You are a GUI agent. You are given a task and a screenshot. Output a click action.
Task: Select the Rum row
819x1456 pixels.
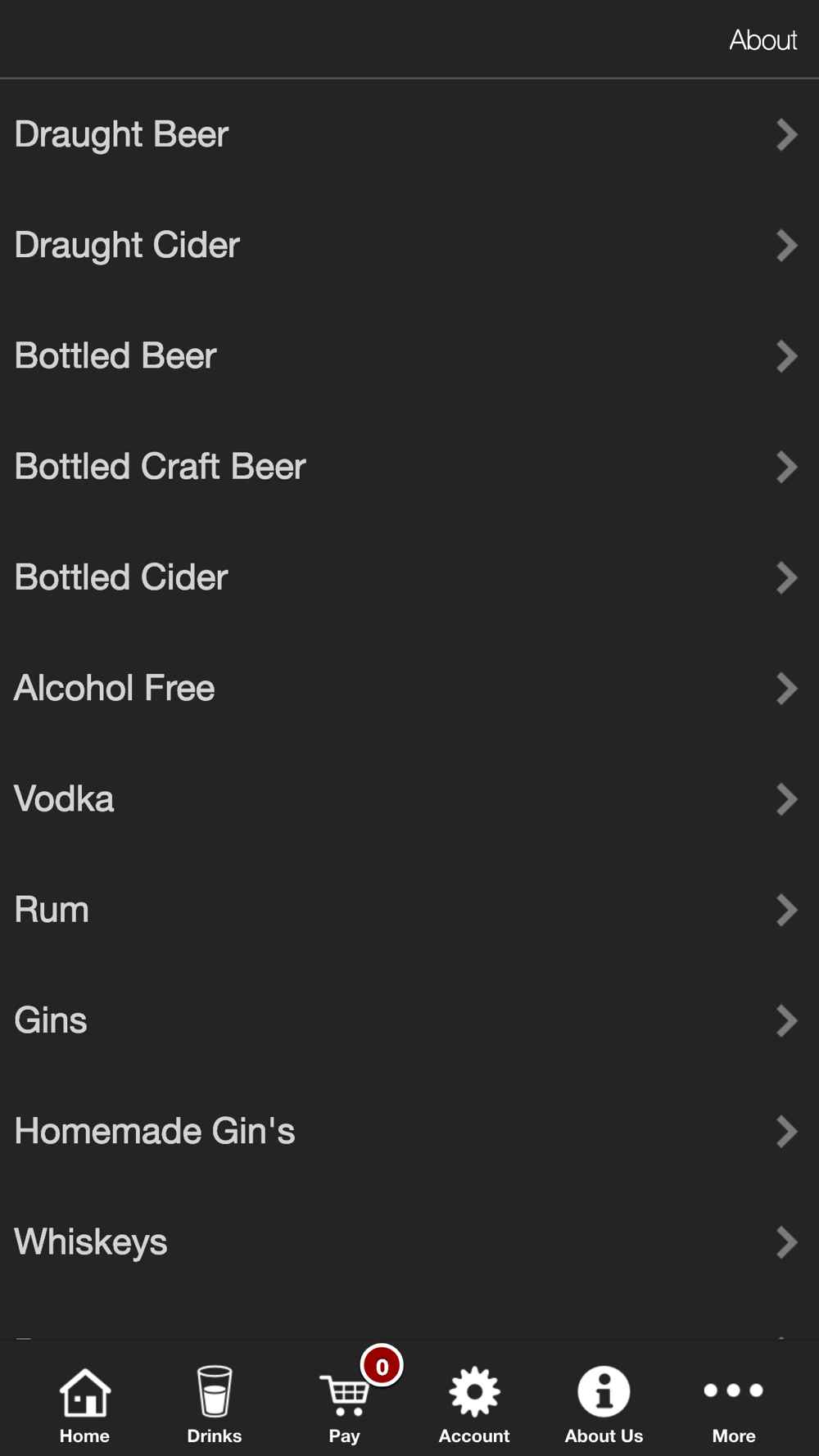tap(409, 910)
